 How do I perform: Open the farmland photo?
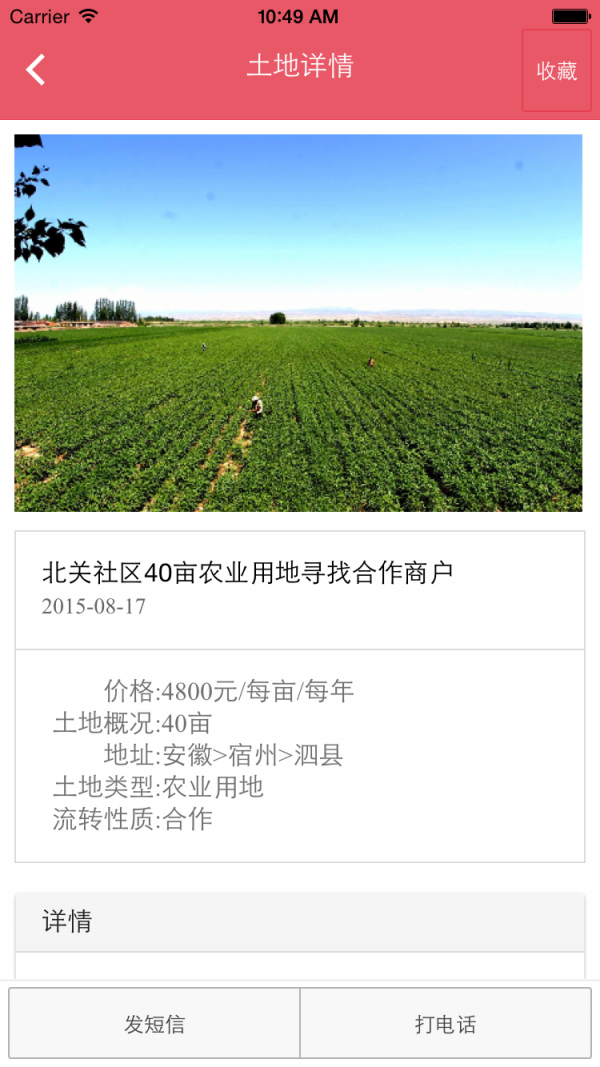coord(298,323)
